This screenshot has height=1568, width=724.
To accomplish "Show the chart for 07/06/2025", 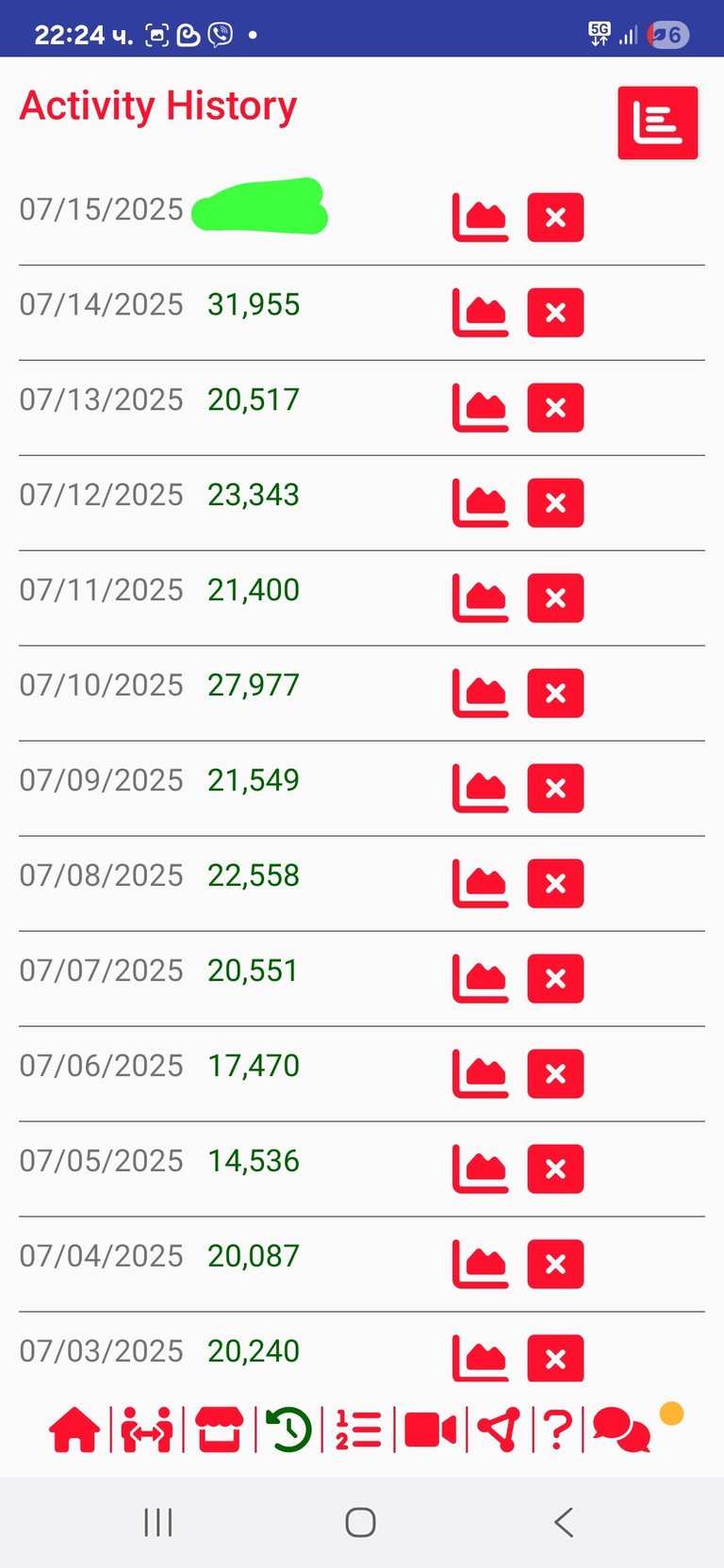I will pyautogui.click(x=481, y=1074).
